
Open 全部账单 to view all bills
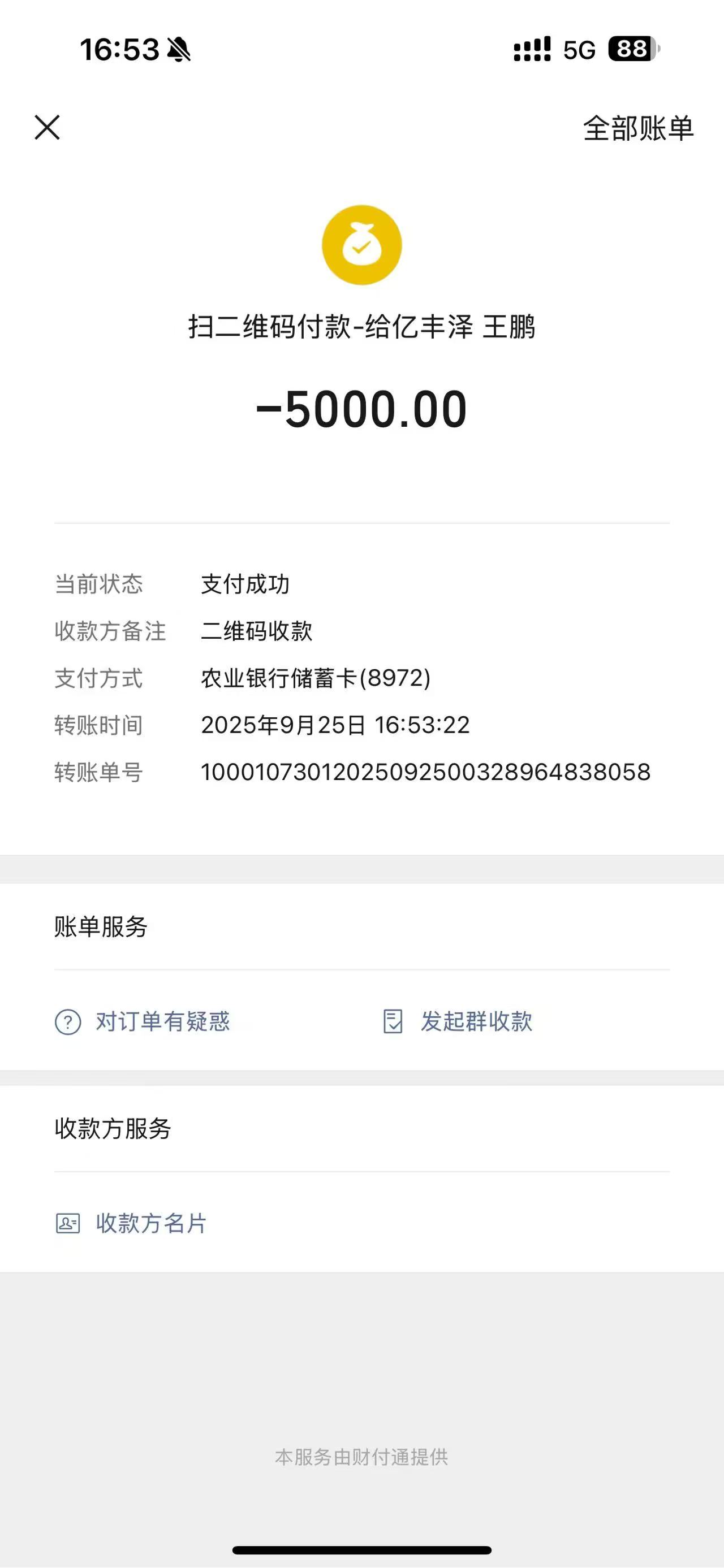point(638,128)
